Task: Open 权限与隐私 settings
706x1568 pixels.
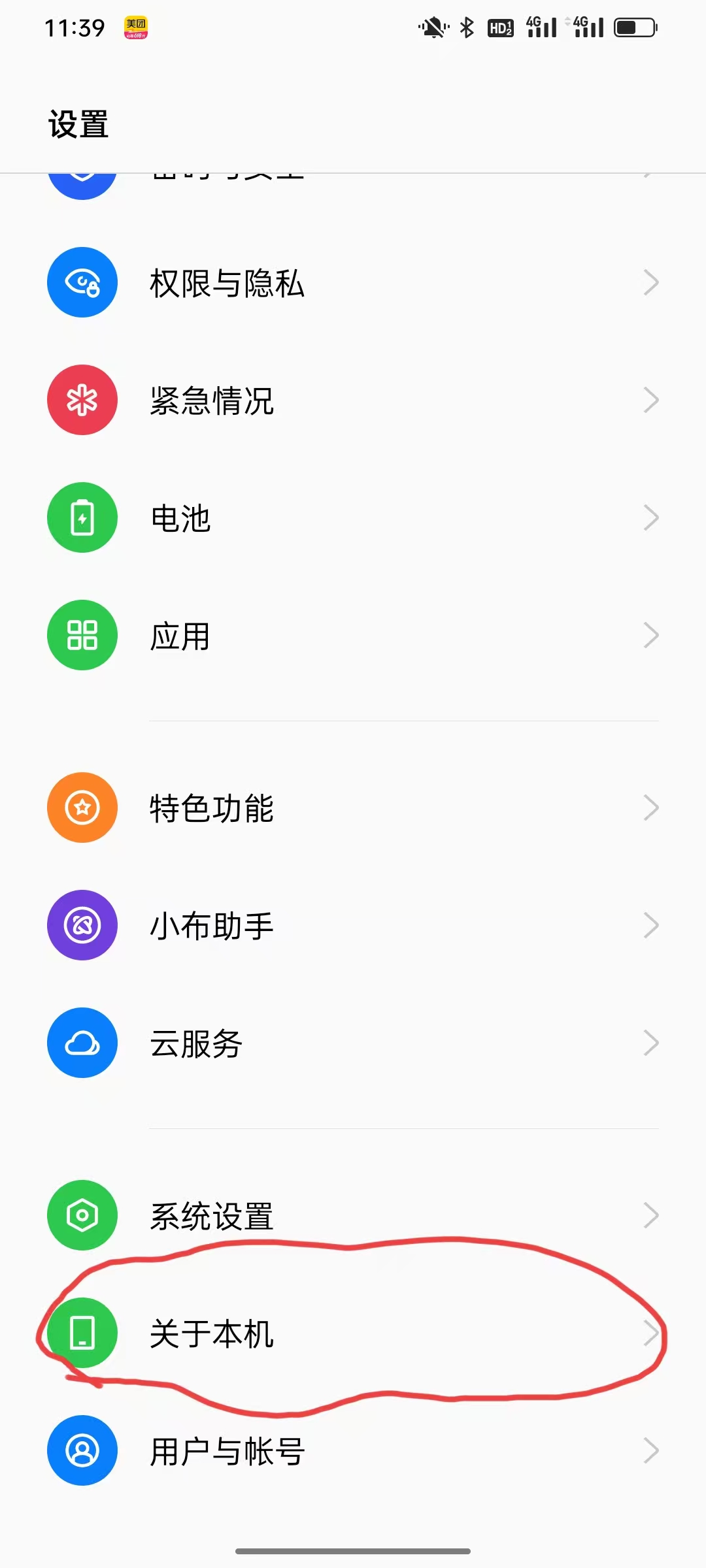Action: point(227,283)
